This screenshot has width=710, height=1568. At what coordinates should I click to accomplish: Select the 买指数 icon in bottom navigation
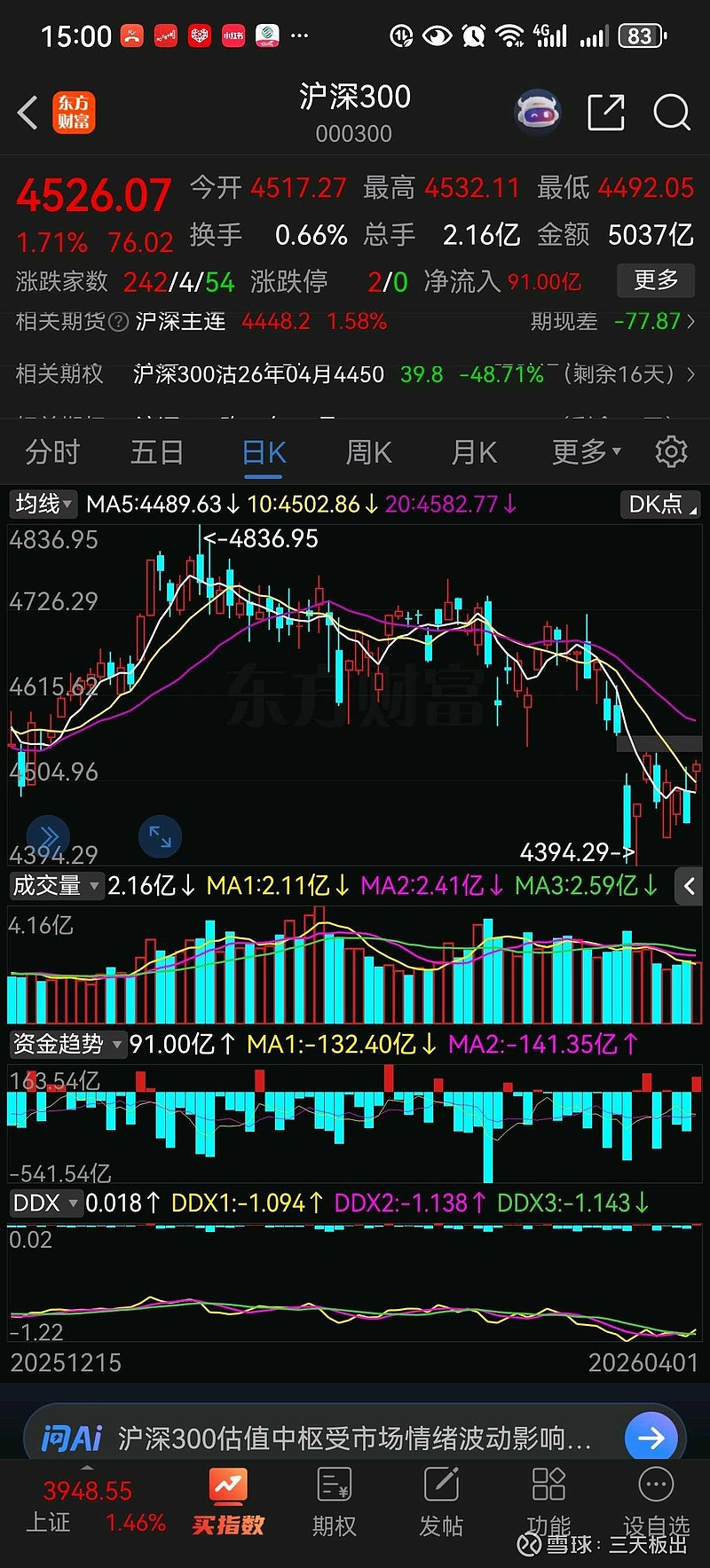[228, 1499]
